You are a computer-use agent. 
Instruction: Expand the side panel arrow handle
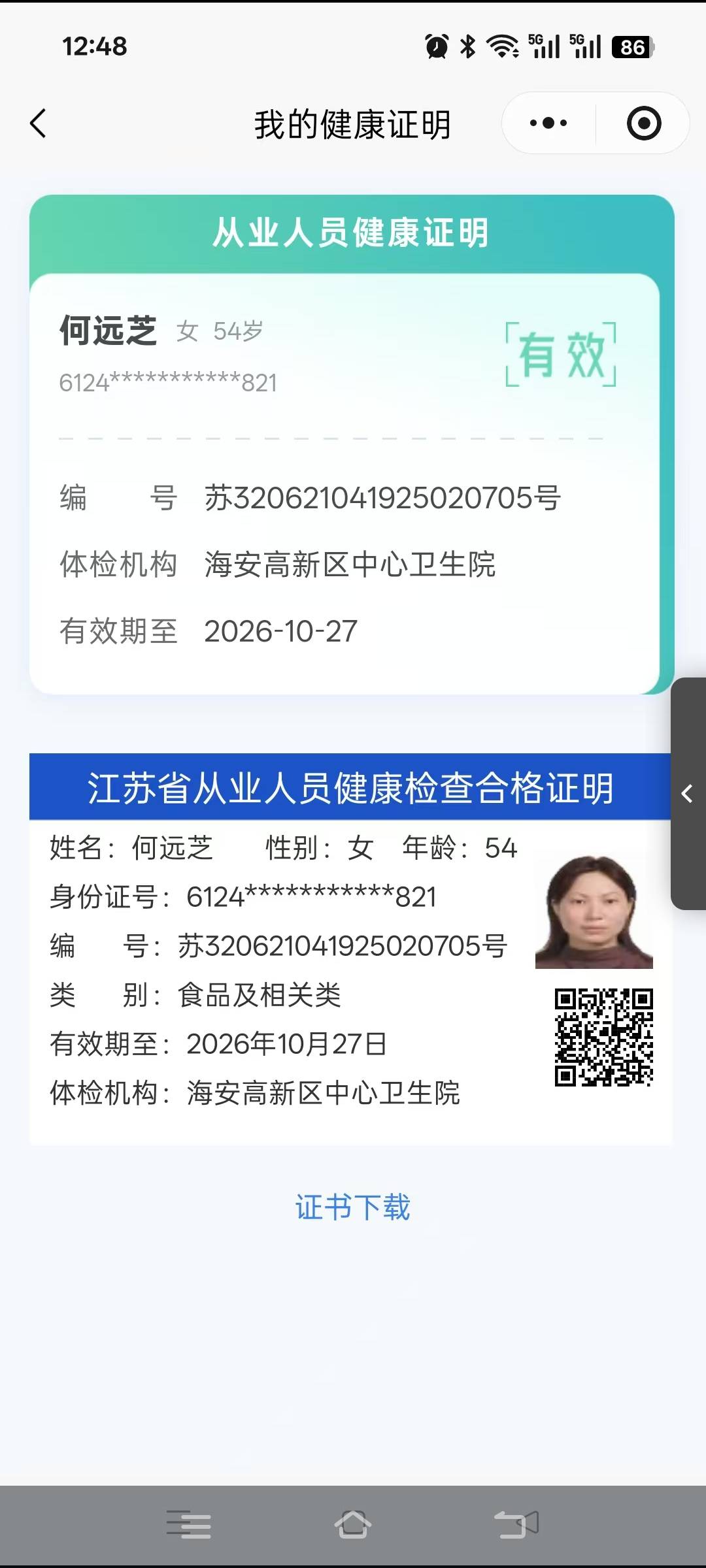(x=688, y=794)
